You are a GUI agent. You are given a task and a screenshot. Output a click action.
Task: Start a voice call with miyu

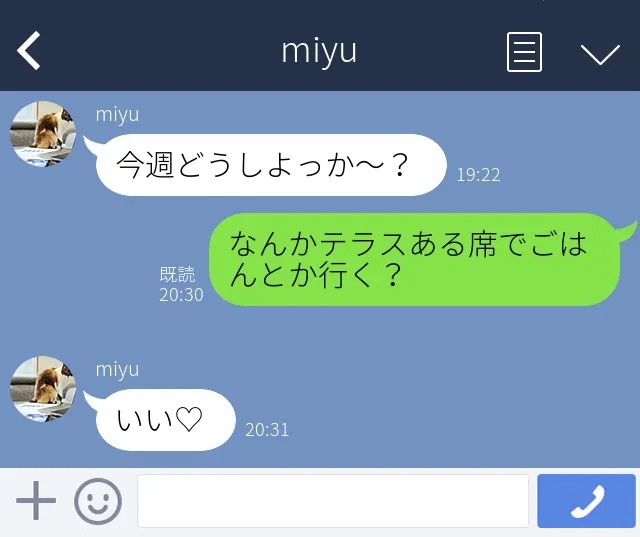point(587,501)
